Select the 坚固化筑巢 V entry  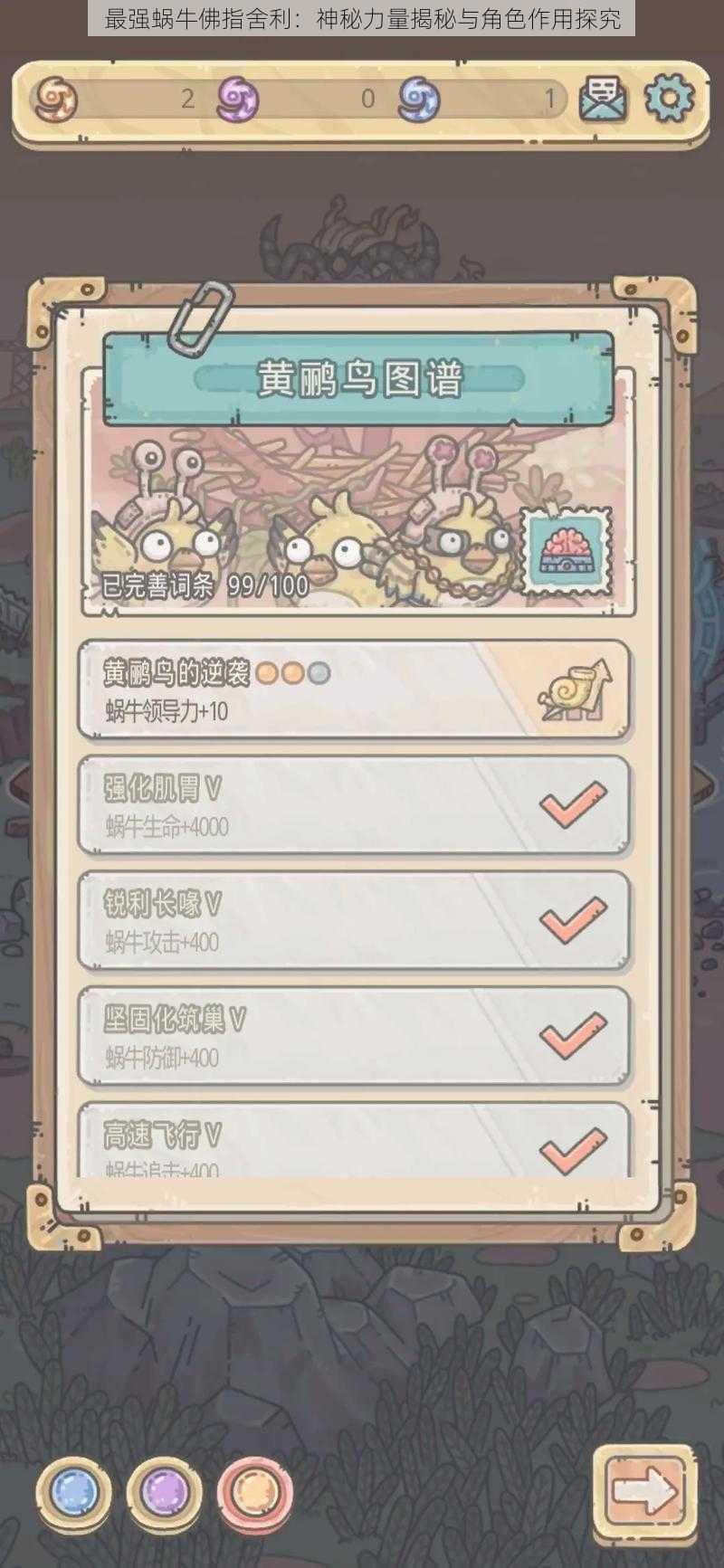[354, 1036]
